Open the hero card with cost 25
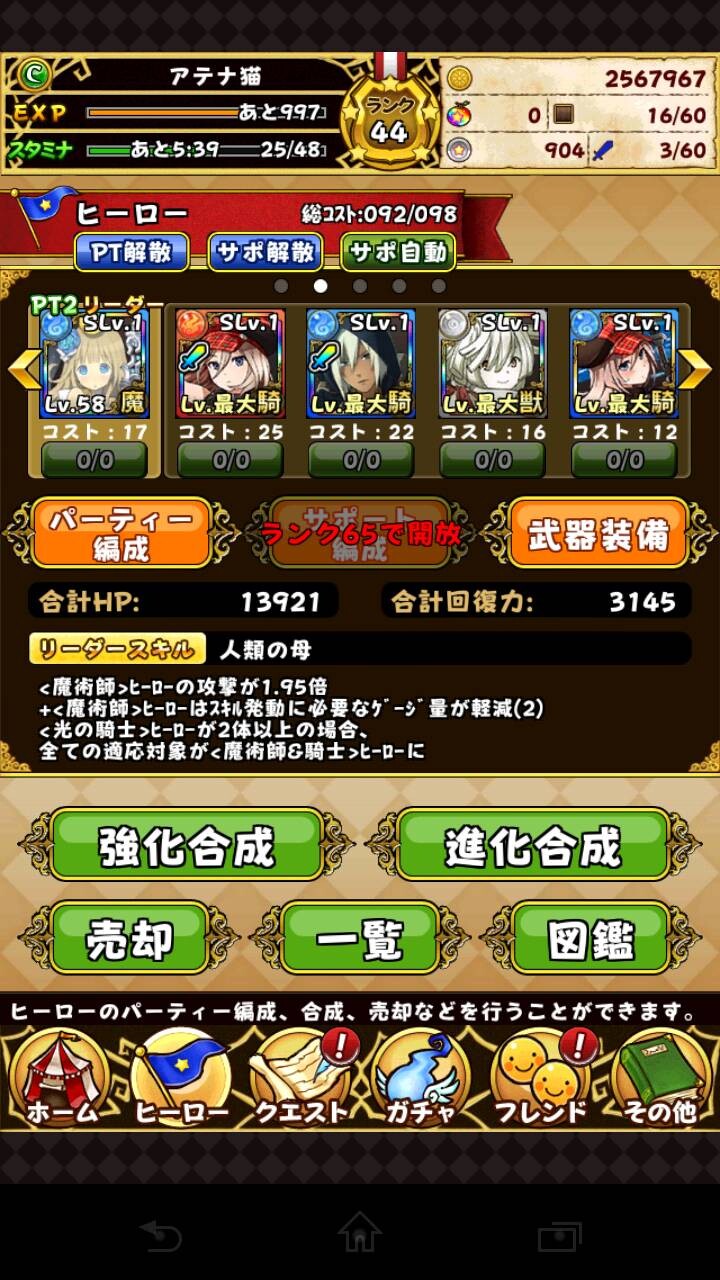Screen dimensions: 720x1280 [x=230, y=364]
